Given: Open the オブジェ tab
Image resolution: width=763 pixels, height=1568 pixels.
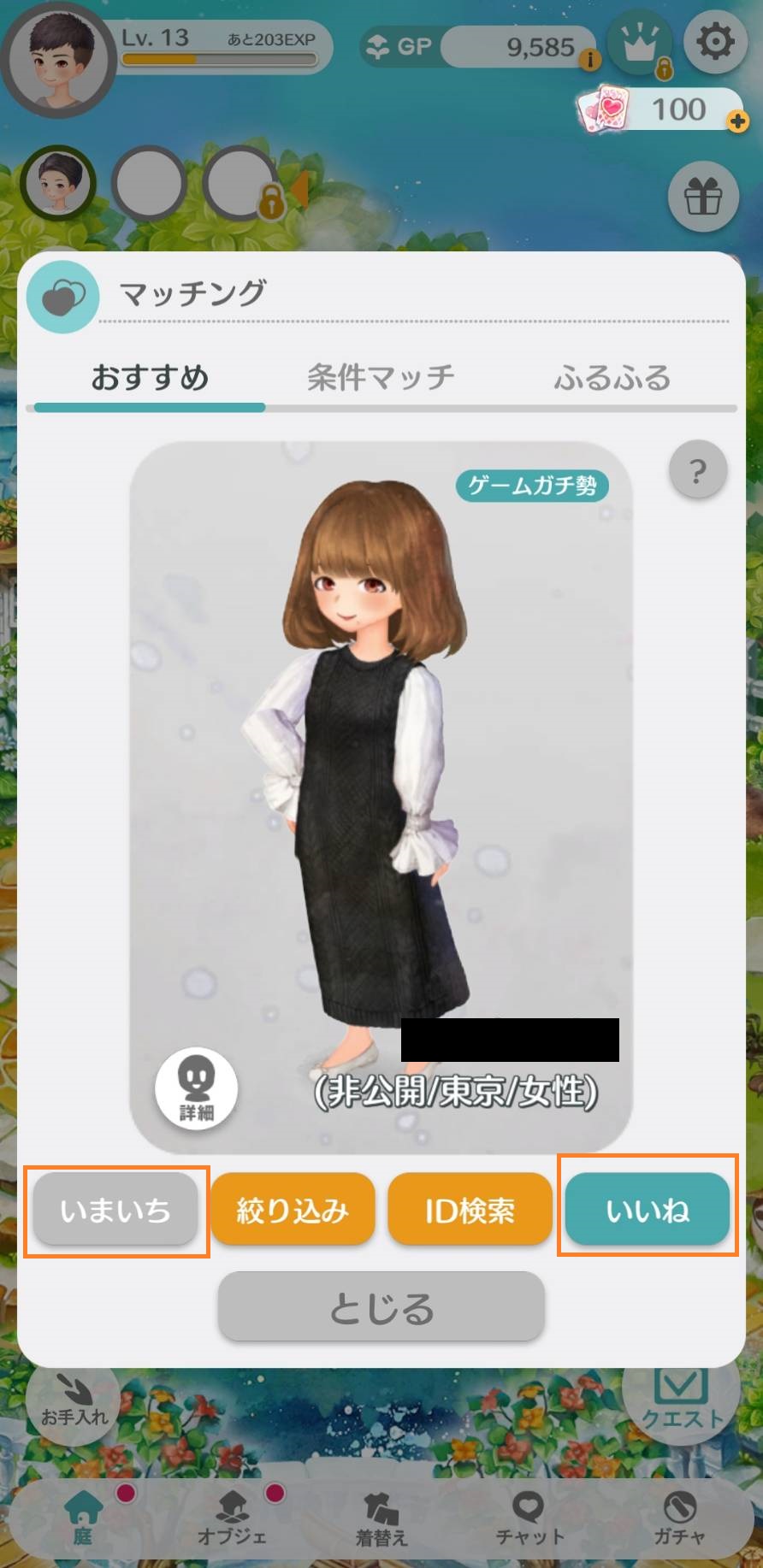Looking at the screenshot, I should 233,1518.
